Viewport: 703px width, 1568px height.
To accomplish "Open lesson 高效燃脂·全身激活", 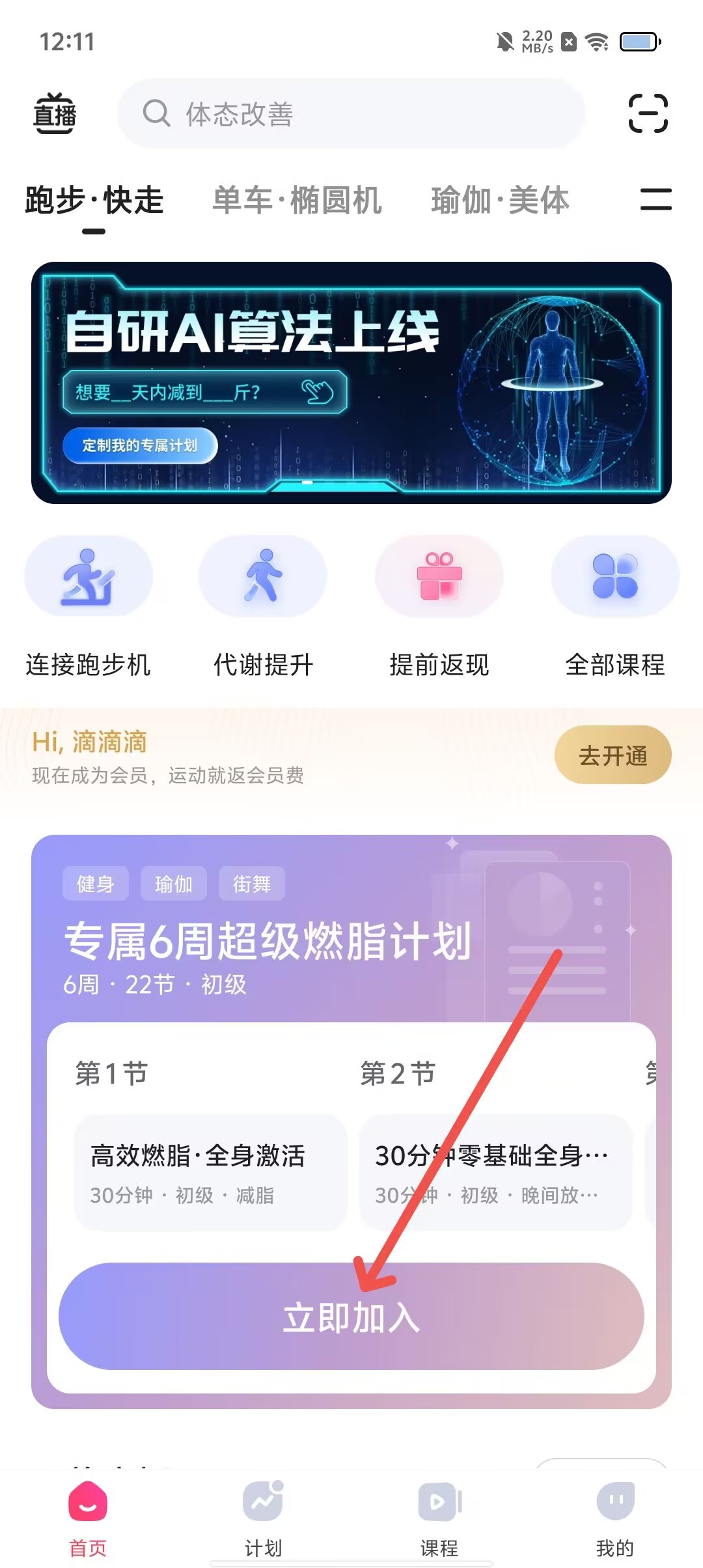I will click(x=210, y=1172).
